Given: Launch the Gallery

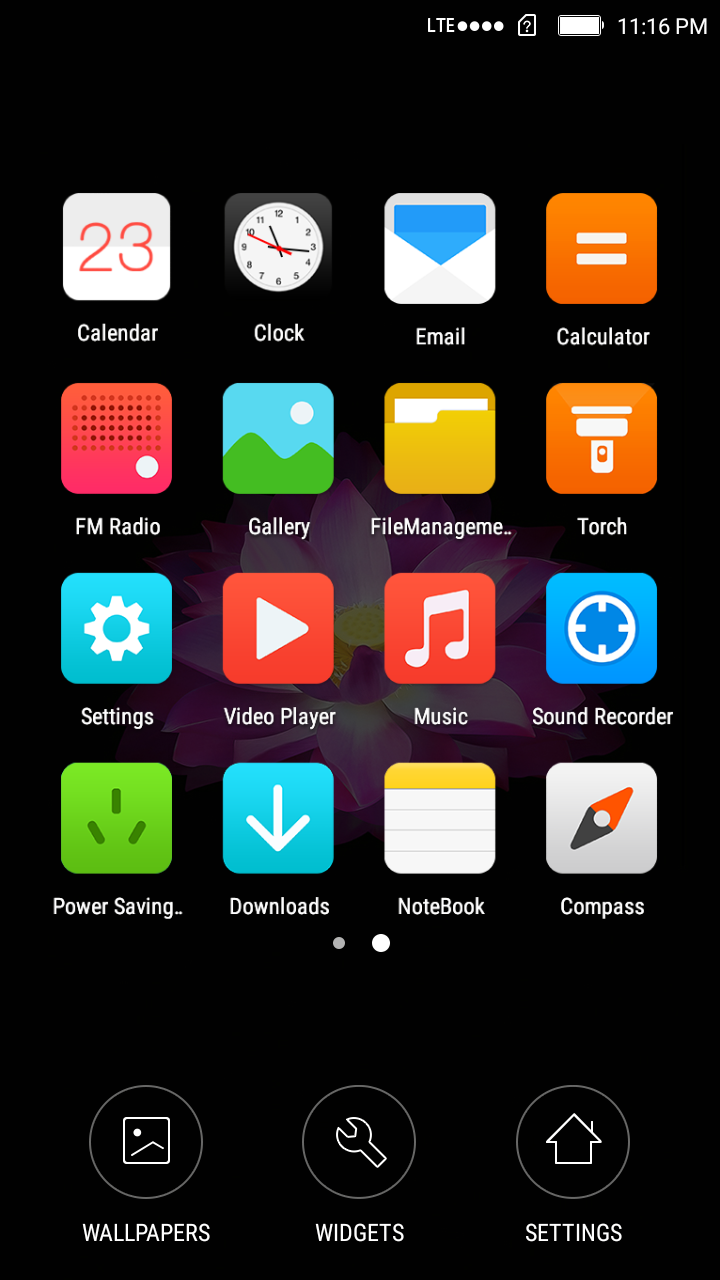Looking at the screenshot, I should click(x=278, y=438).
